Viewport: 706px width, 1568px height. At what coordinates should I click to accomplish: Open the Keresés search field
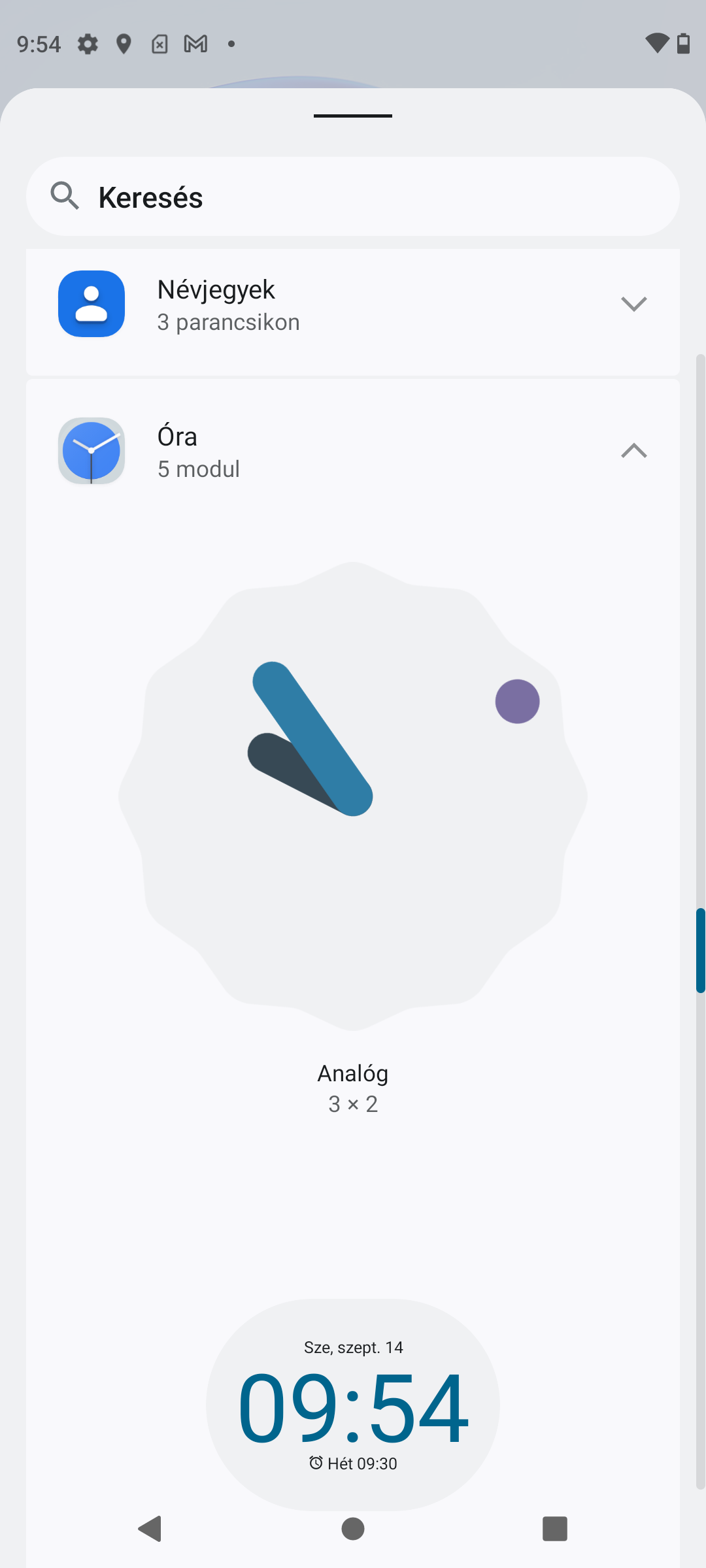pyautogui.click(x=353, y=197)
